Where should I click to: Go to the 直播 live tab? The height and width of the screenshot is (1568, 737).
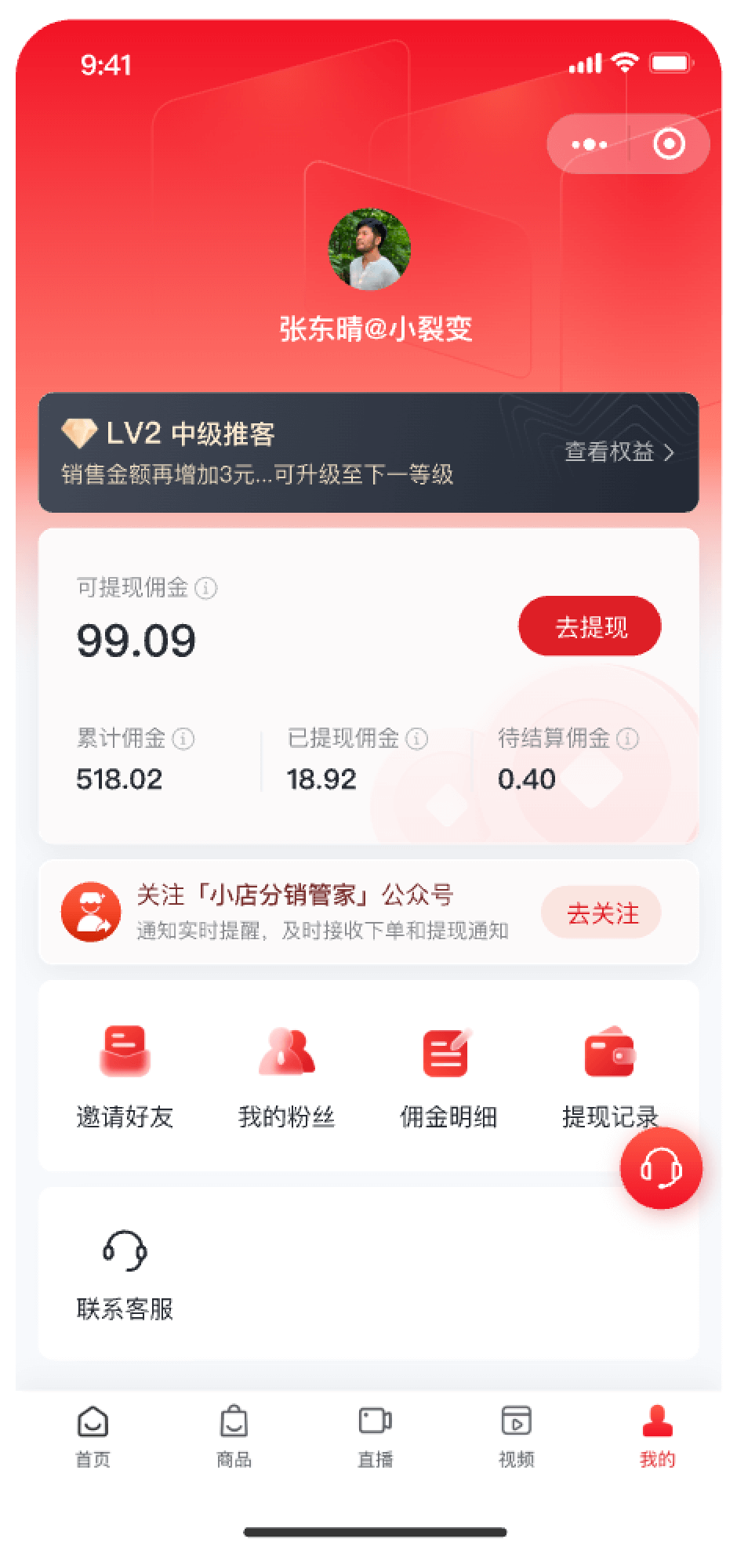click(x=375, y=1436)
